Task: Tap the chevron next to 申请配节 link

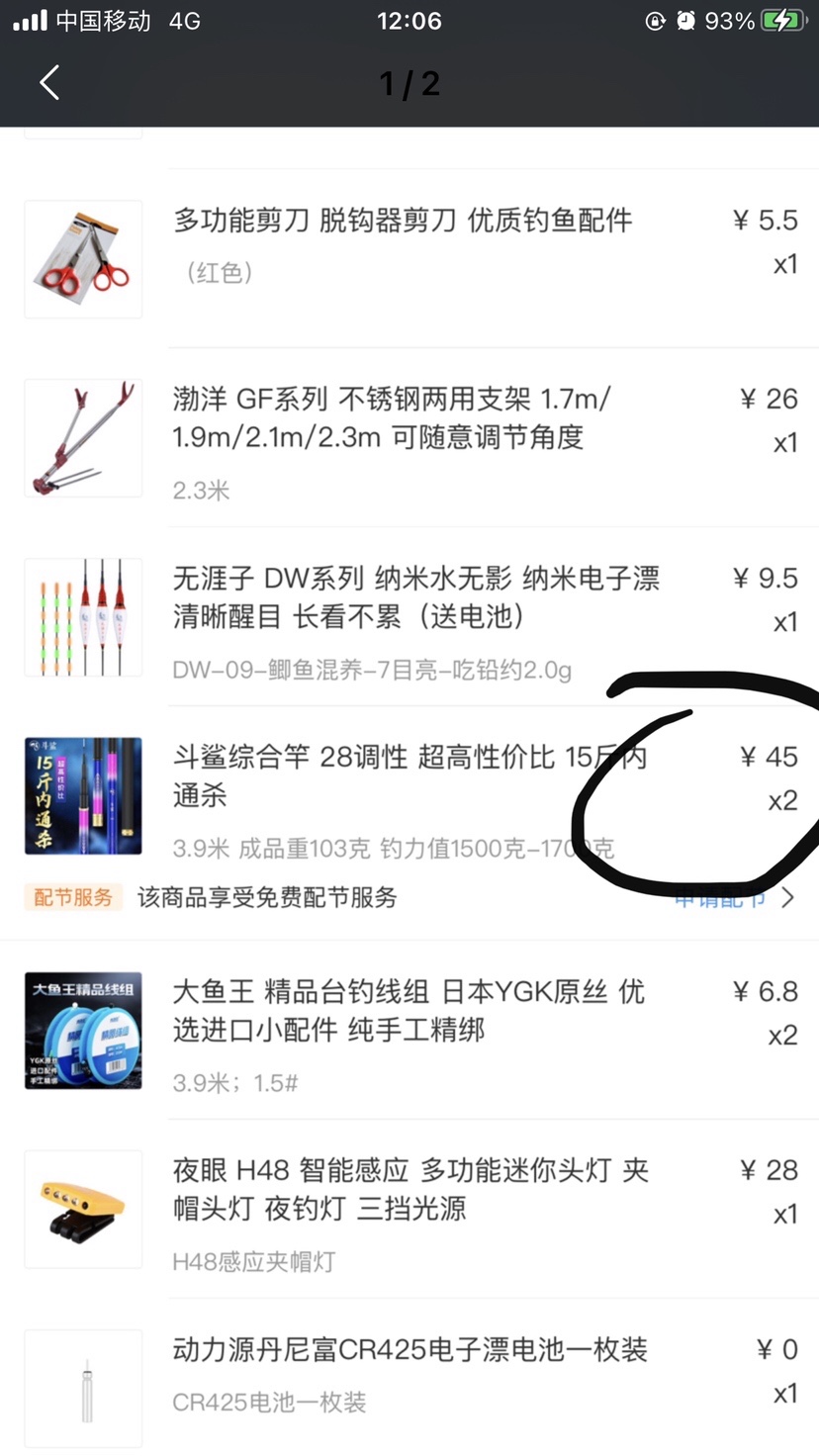Action: pos(787,897)
